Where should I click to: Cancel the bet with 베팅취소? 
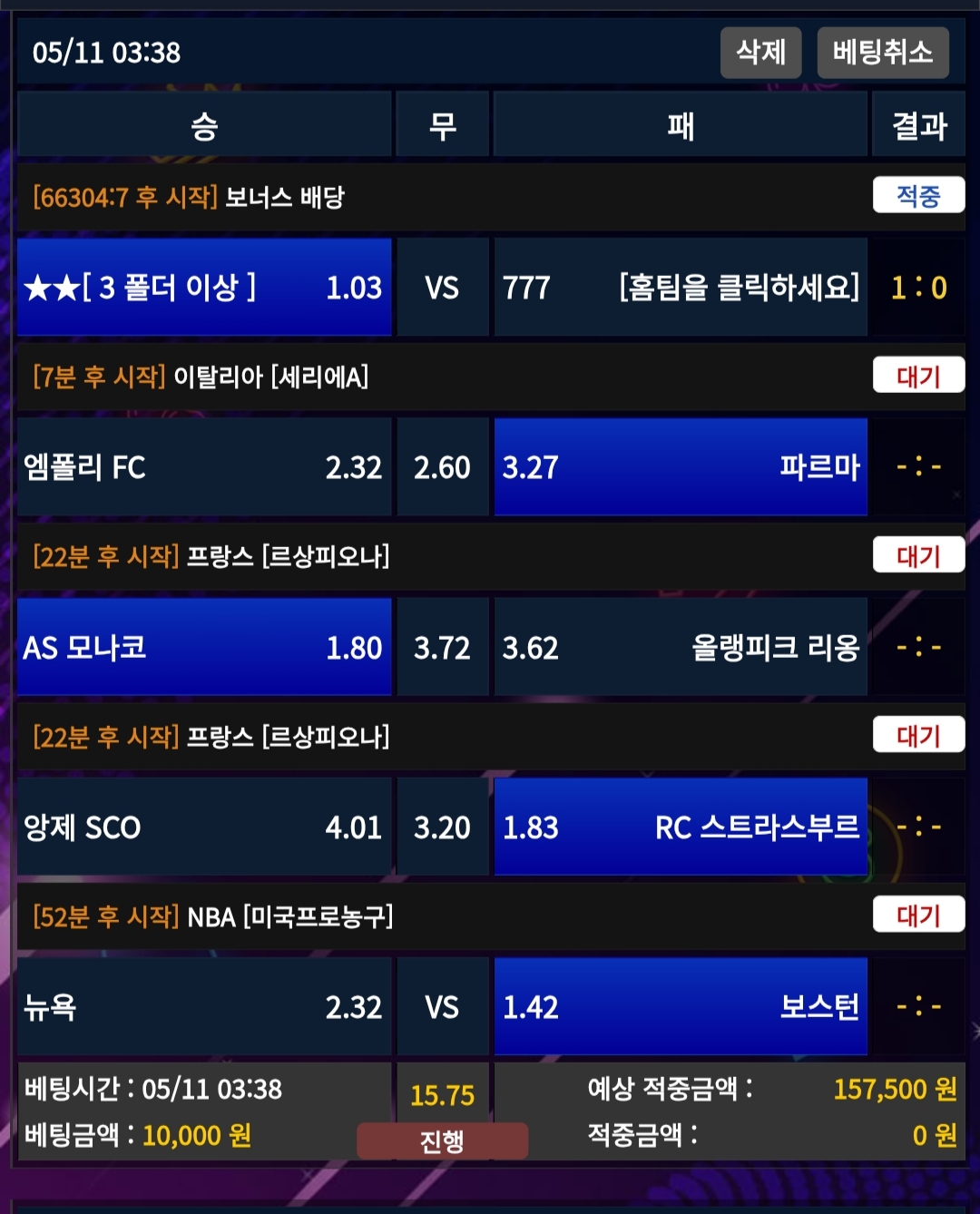point(882,53)
